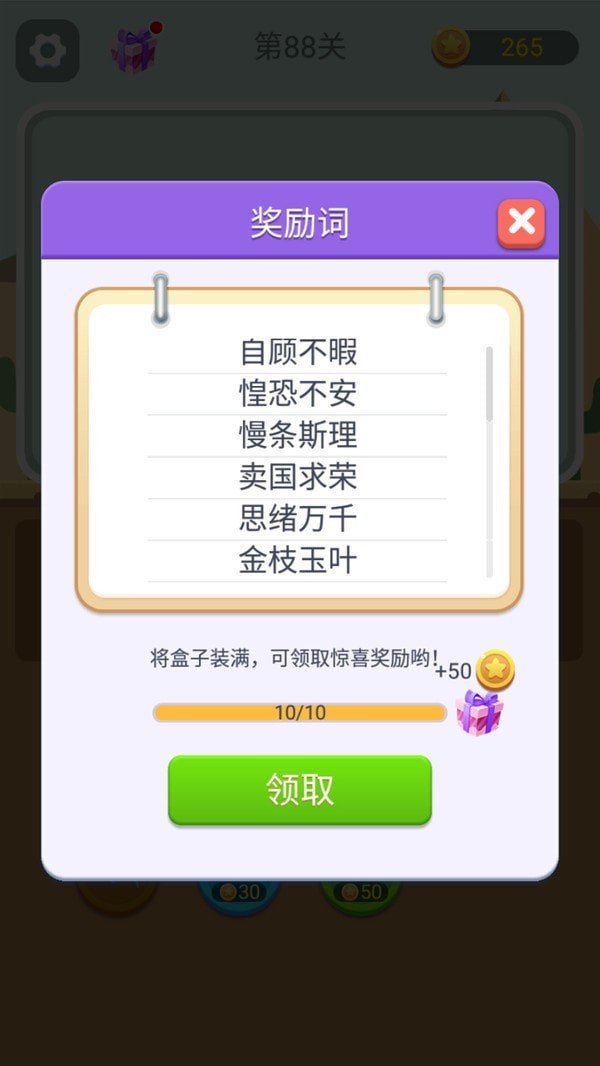Viewport: 600px width, 1066px height.
Task: Claim the reward with 领取 button
Action: (300, 789)
